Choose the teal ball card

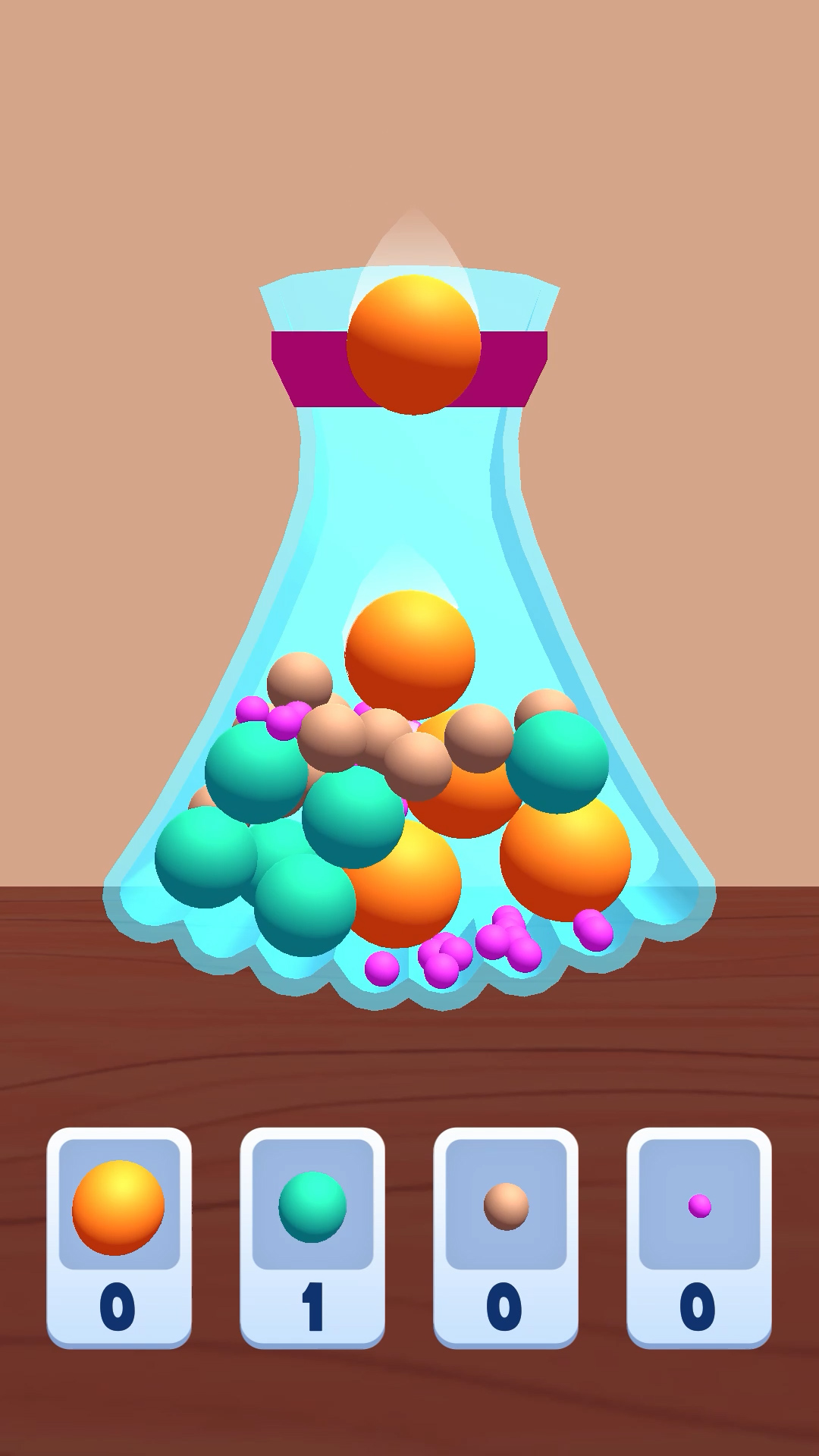(x=312, y=1236)
